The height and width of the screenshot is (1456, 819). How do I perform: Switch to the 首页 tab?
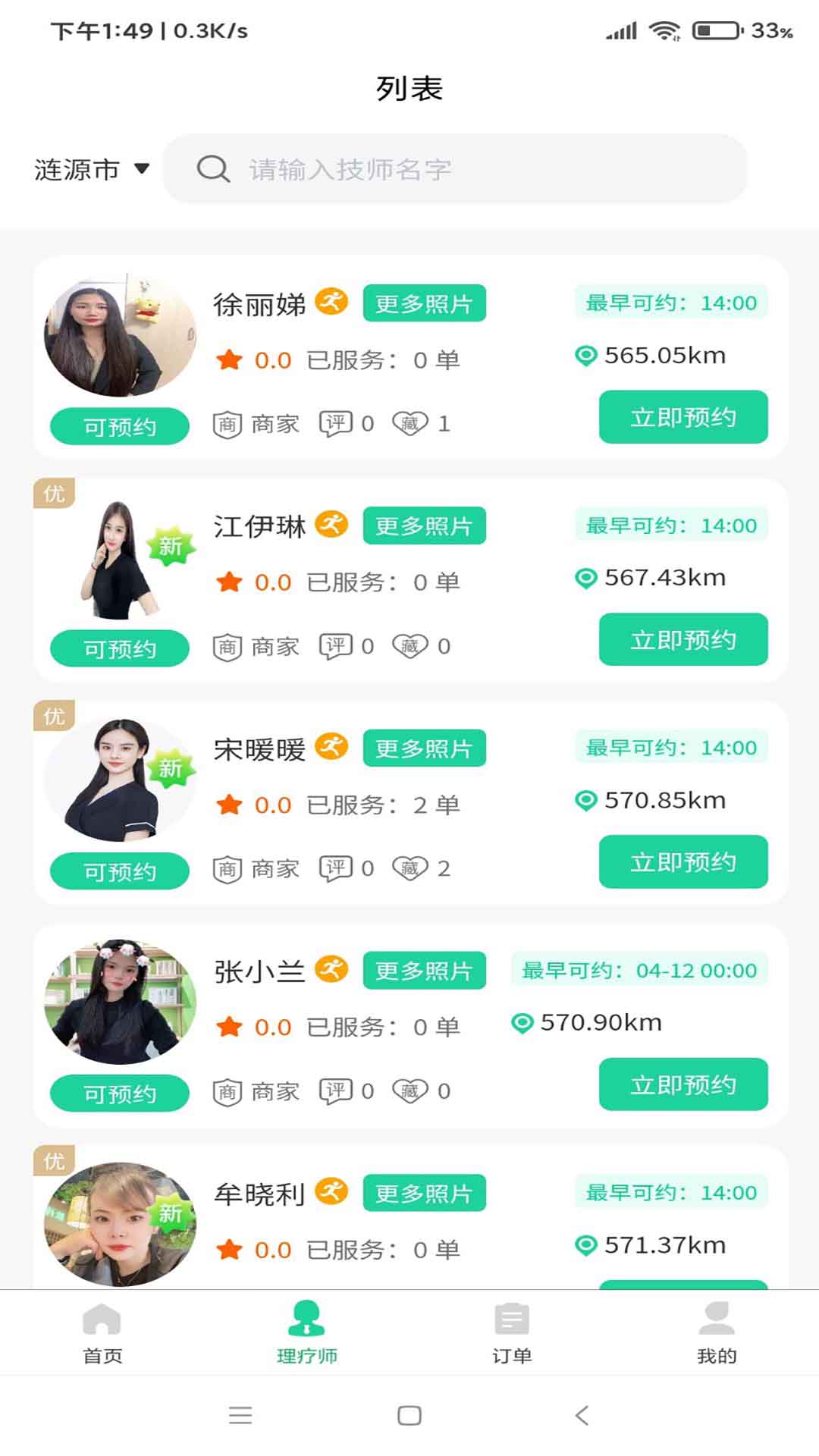pos(102,1333)
